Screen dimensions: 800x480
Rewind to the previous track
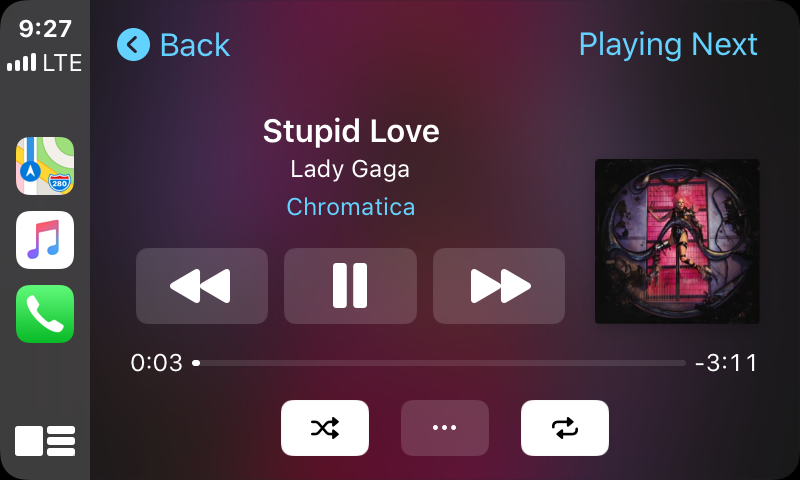point(201,286)
